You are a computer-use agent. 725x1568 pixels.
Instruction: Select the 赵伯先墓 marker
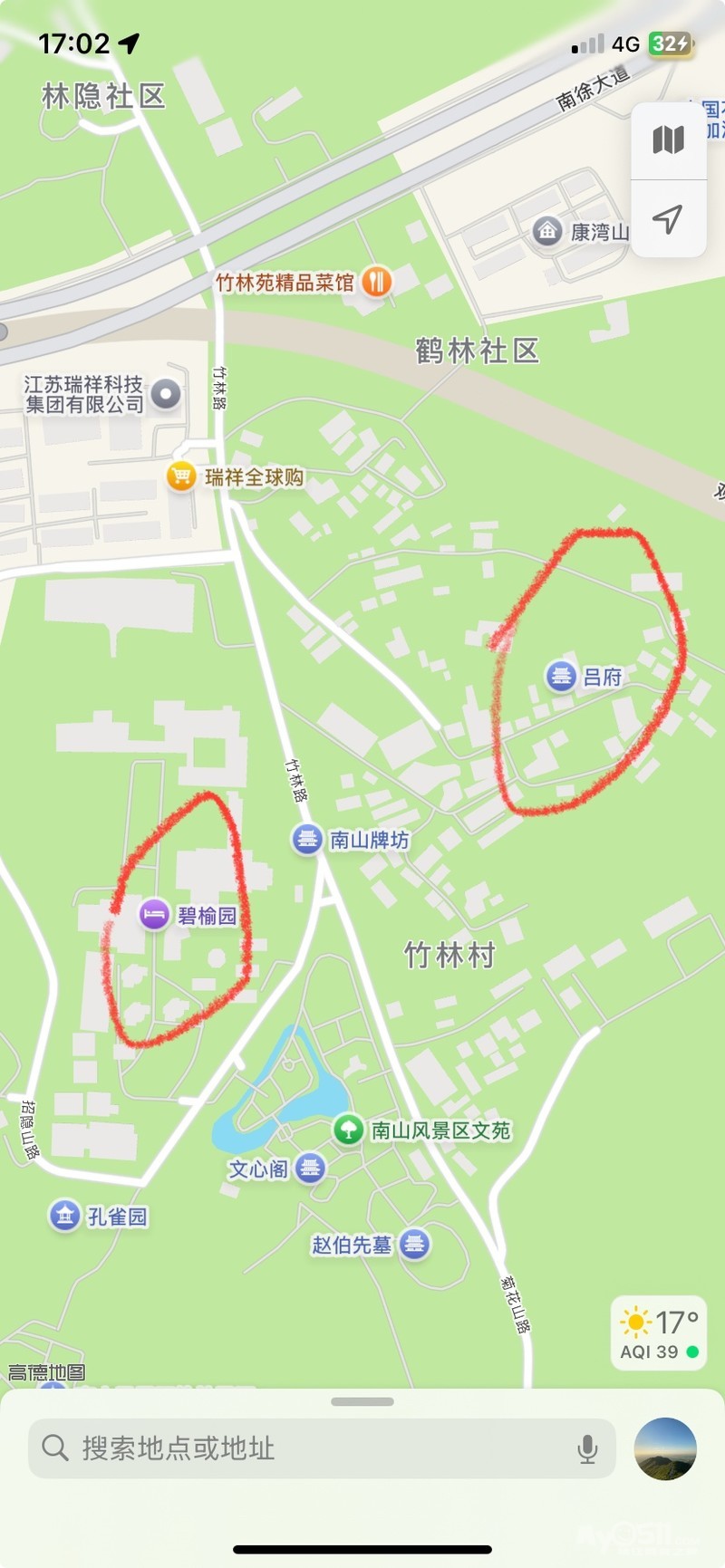414,1245
